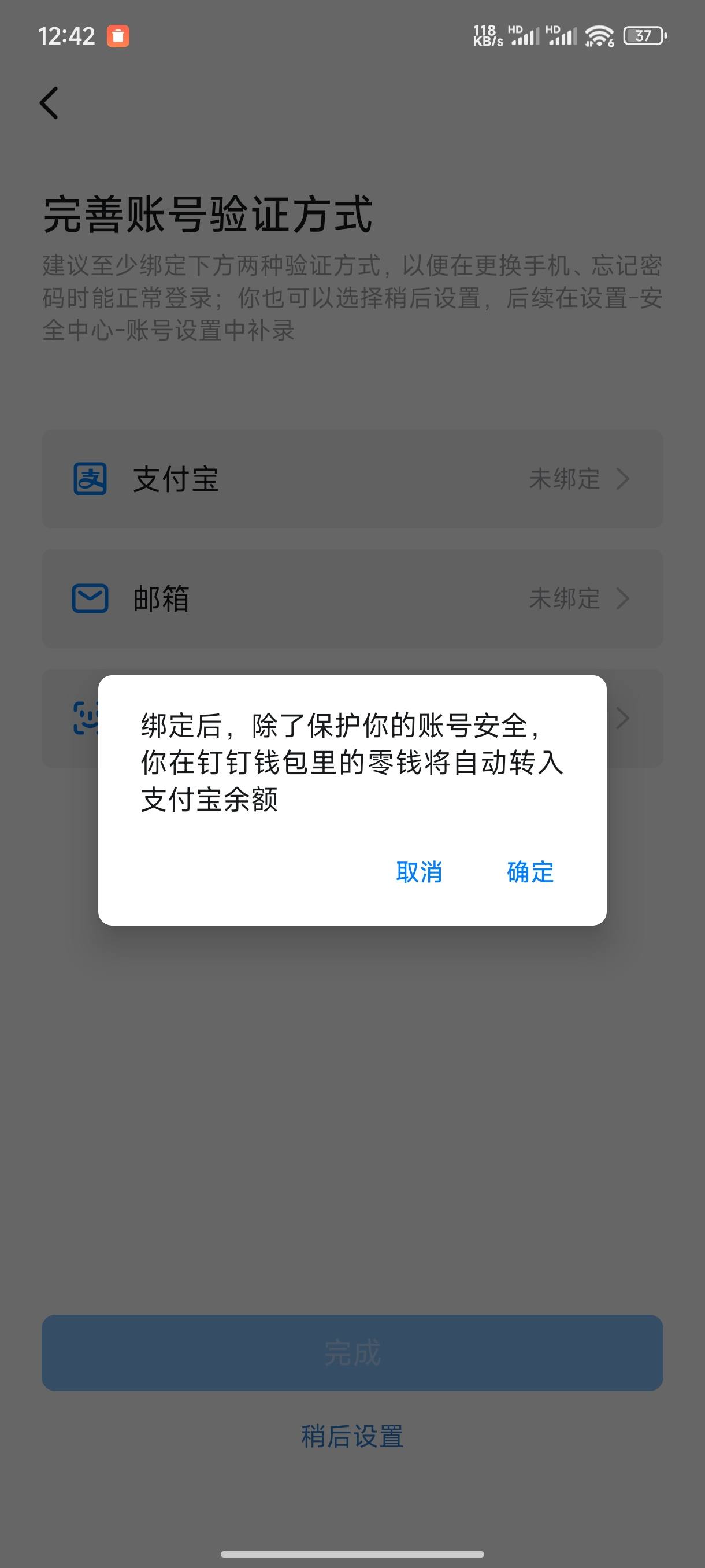Choose 稍后设置 to set up later
705x1568 pixels.
(352, 1436)
